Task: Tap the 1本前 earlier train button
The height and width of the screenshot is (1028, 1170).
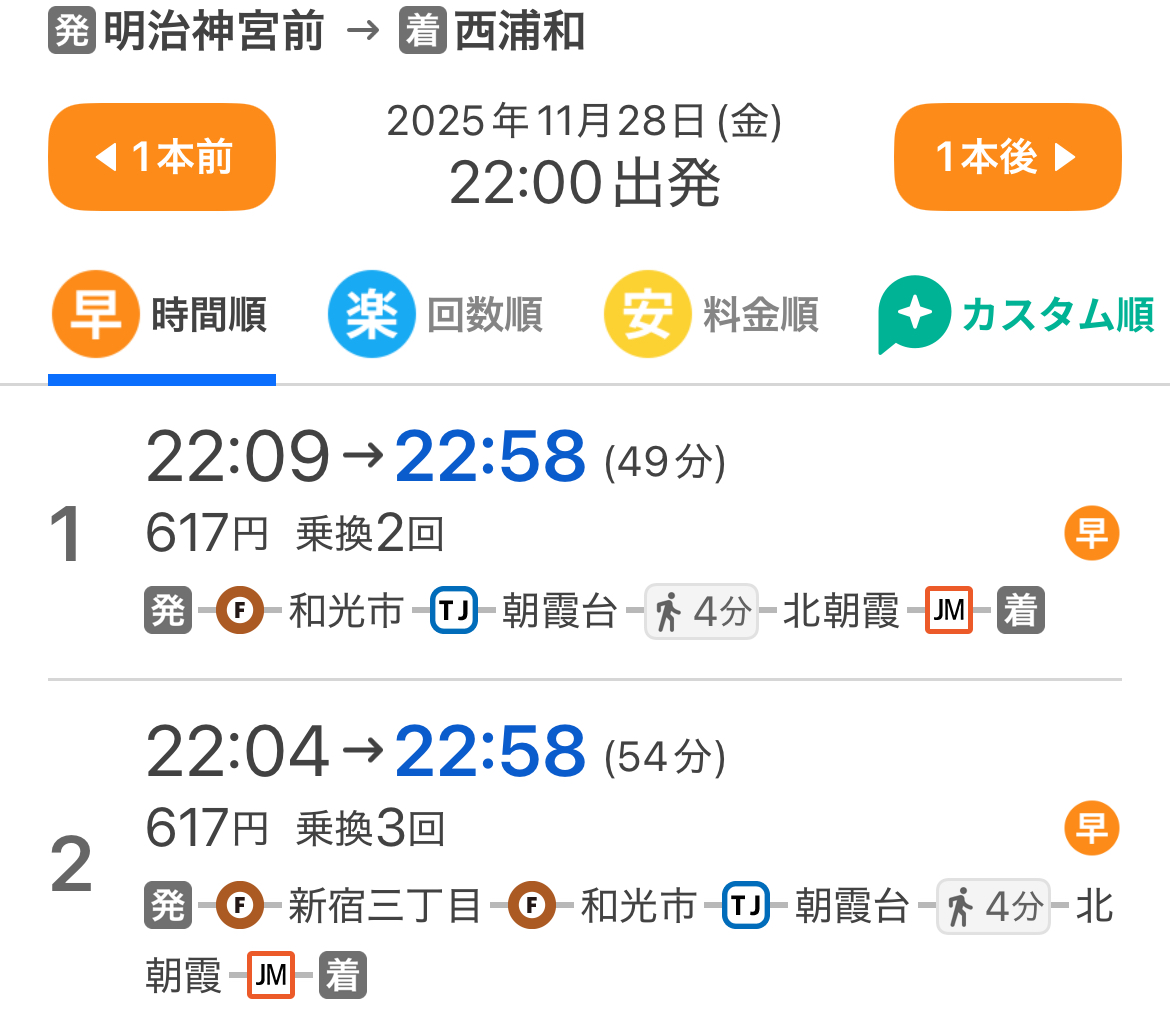Action: pyautogui.click(x=162, y=157)
